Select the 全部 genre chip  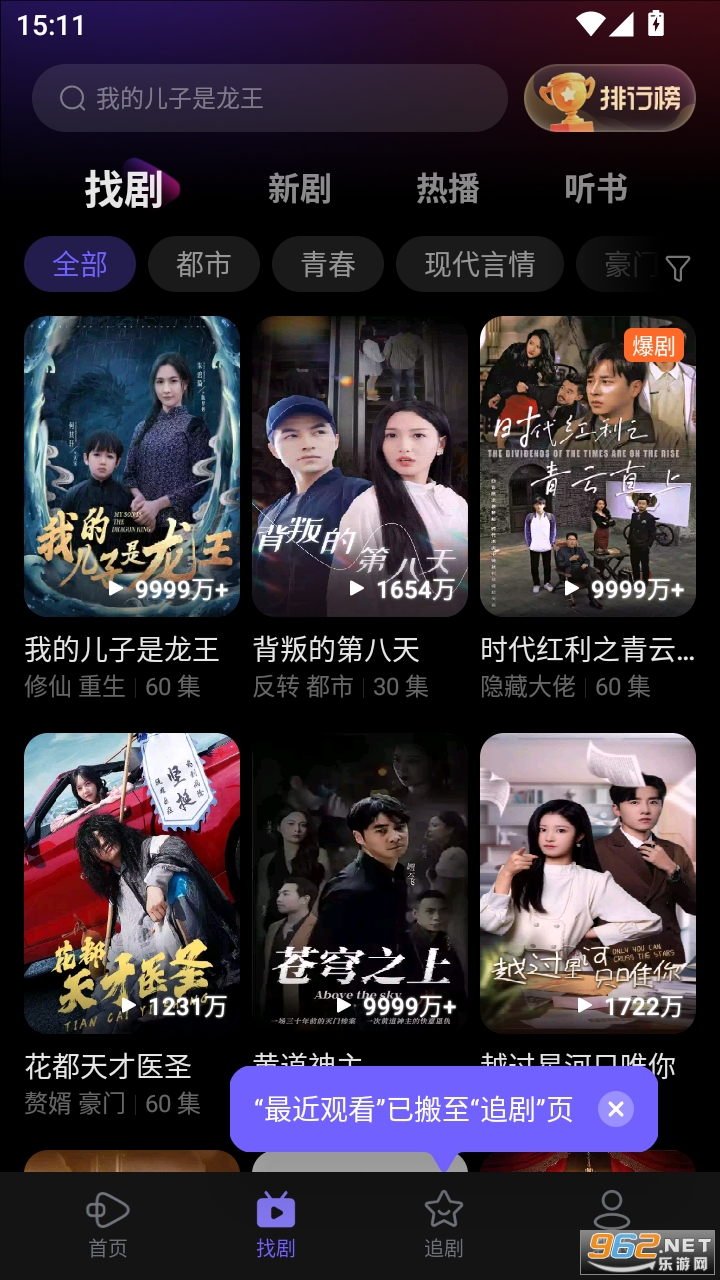tap(80, 264)
